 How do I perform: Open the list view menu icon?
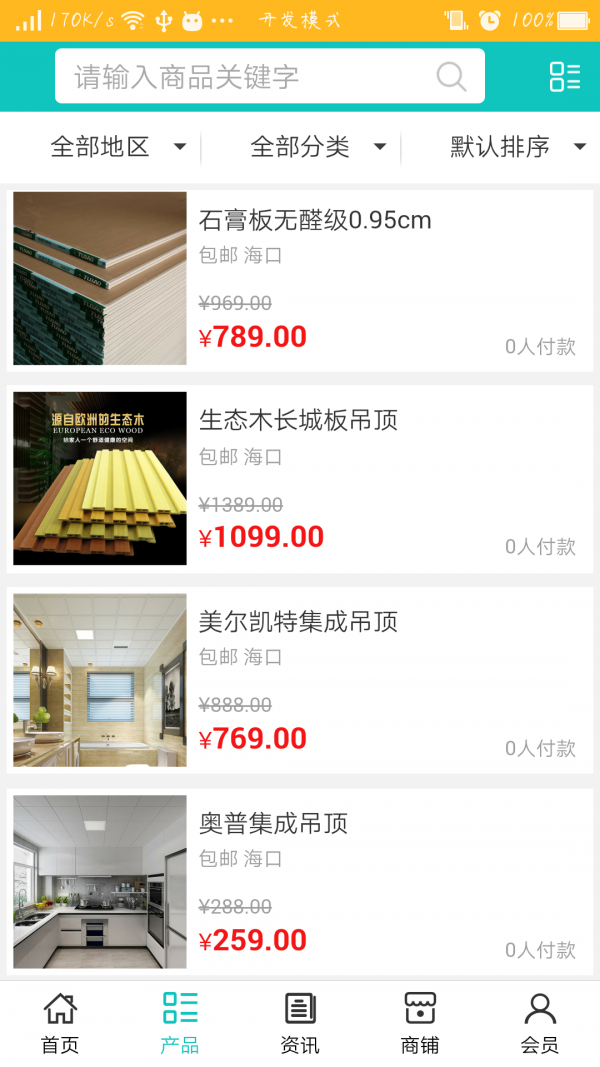tap(564, 77)
